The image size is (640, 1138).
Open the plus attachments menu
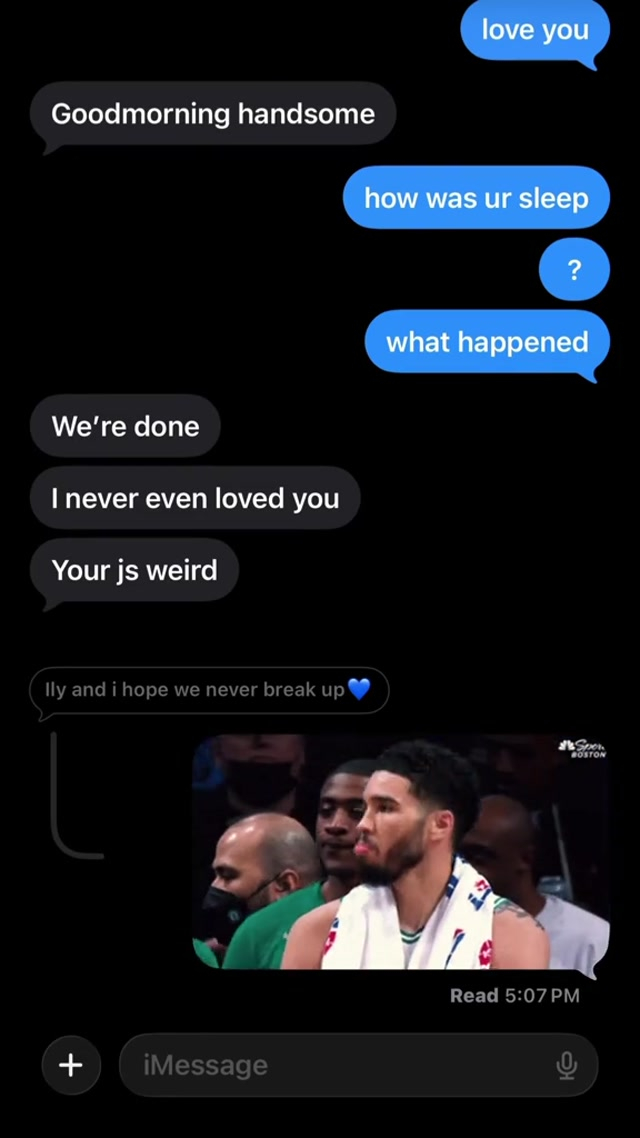click(71, 1065)
